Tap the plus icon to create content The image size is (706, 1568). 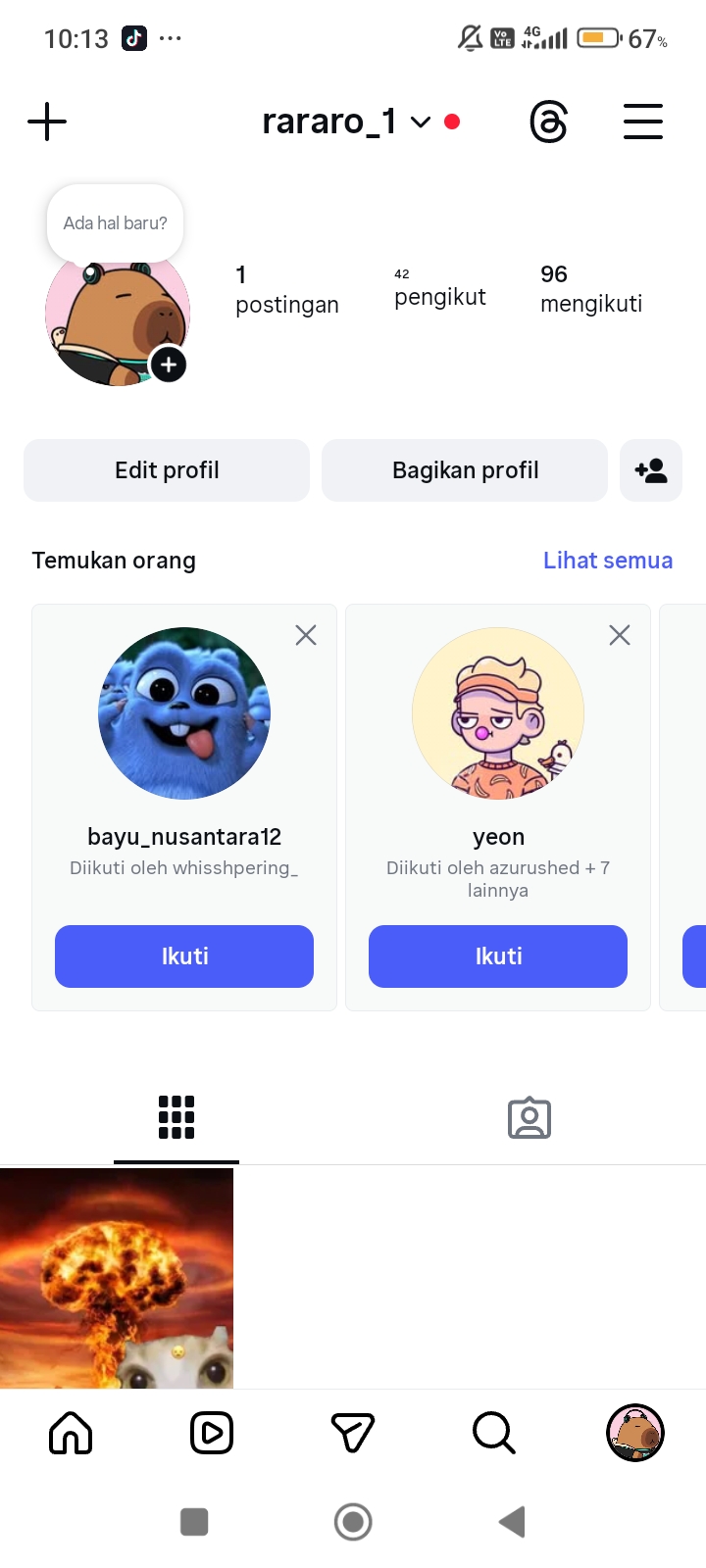47,122
